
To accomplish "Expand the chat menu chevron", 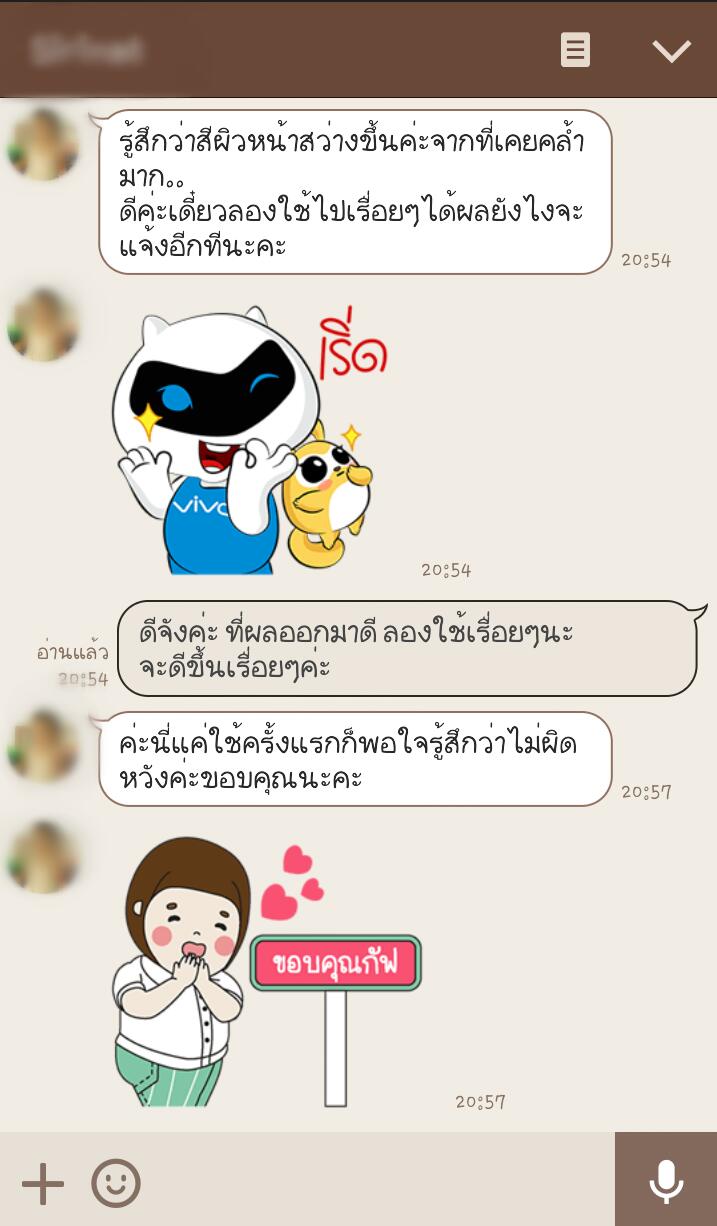I will (x=671, y=51).
